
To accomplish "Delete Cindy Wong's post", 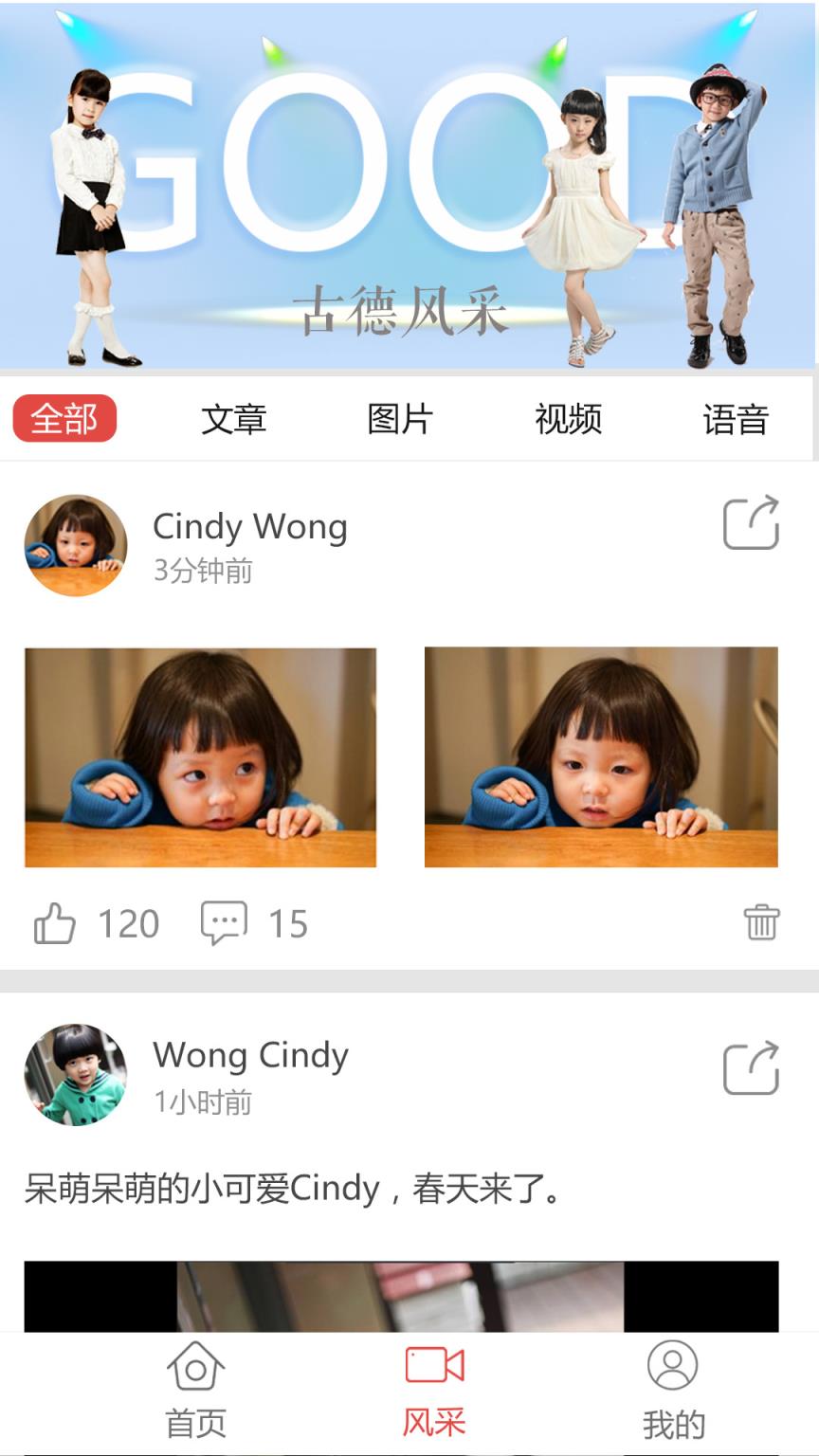I will 761,921.
